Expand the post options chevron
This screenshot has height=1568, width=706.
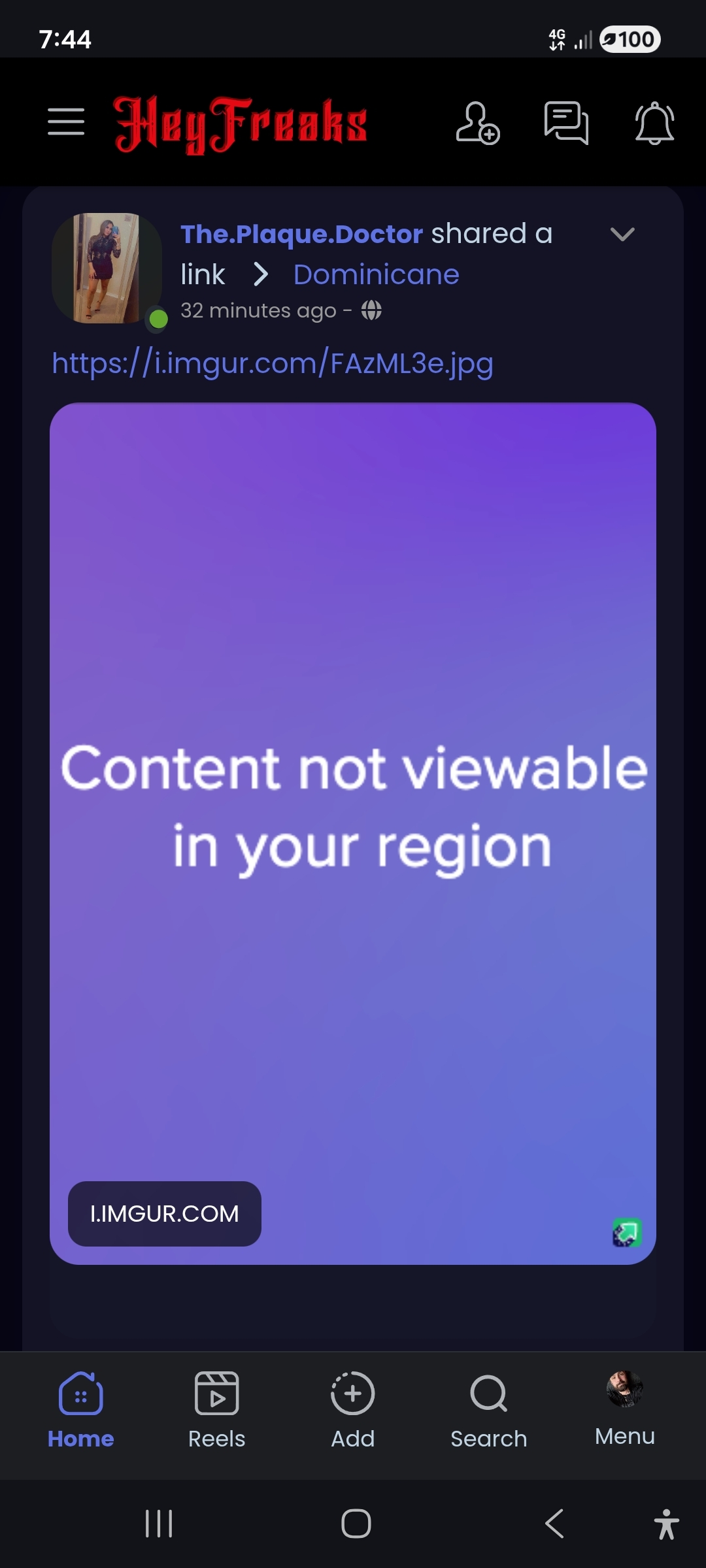coord(622,234)
